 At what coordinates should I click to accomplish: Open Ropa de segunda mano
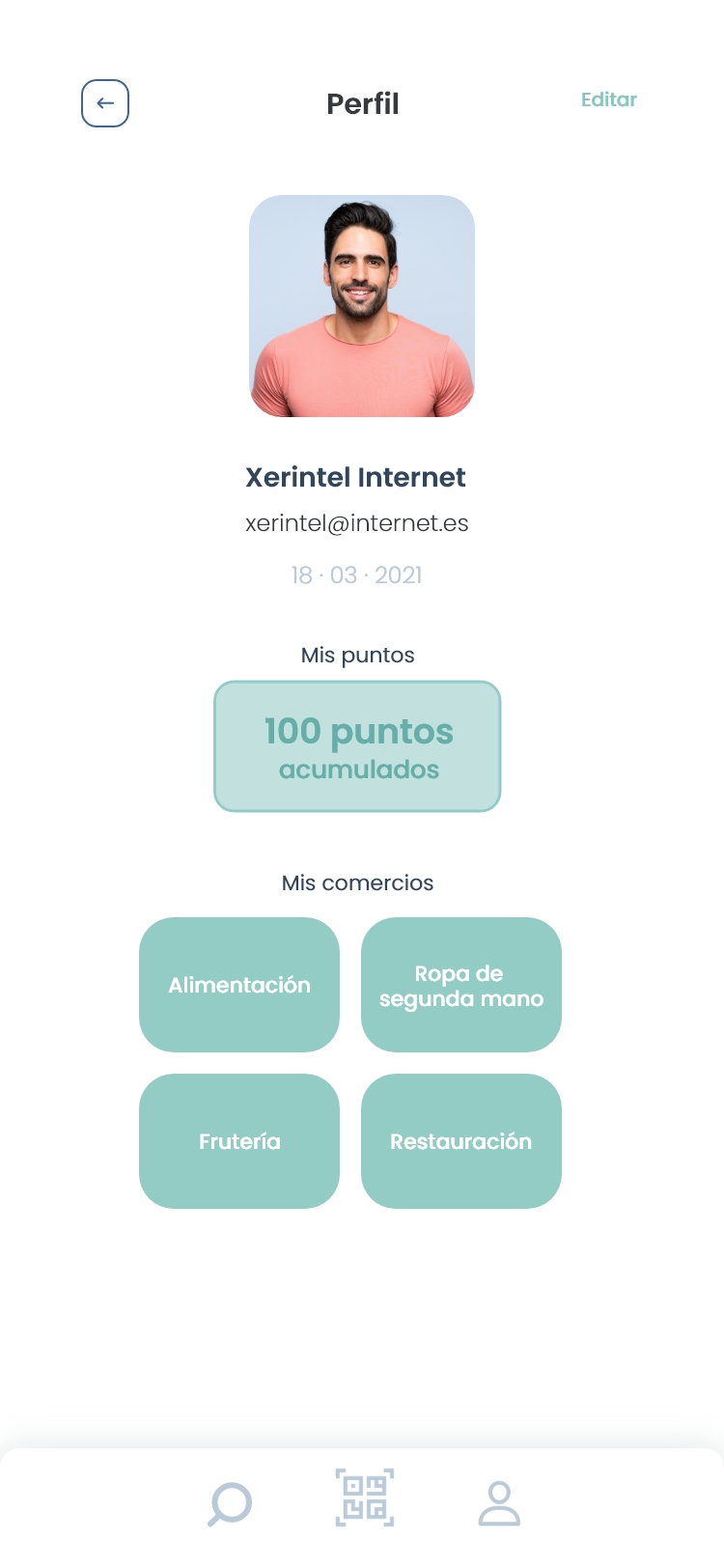pyautogui.click(x=461, y=985)
